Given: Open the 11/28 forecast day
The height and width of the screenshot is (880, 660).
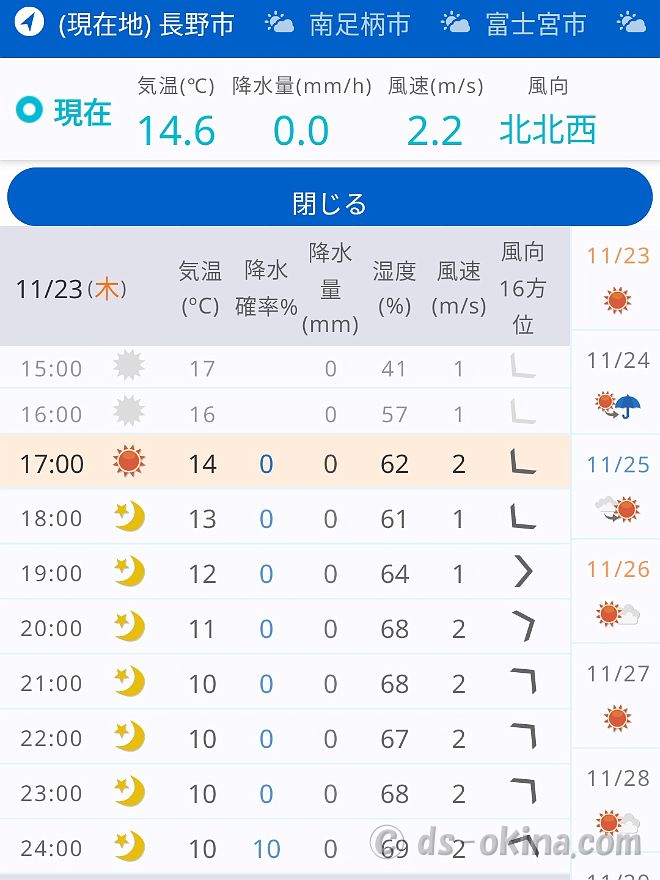Looking at the screenshot, I should click(617, 799).
